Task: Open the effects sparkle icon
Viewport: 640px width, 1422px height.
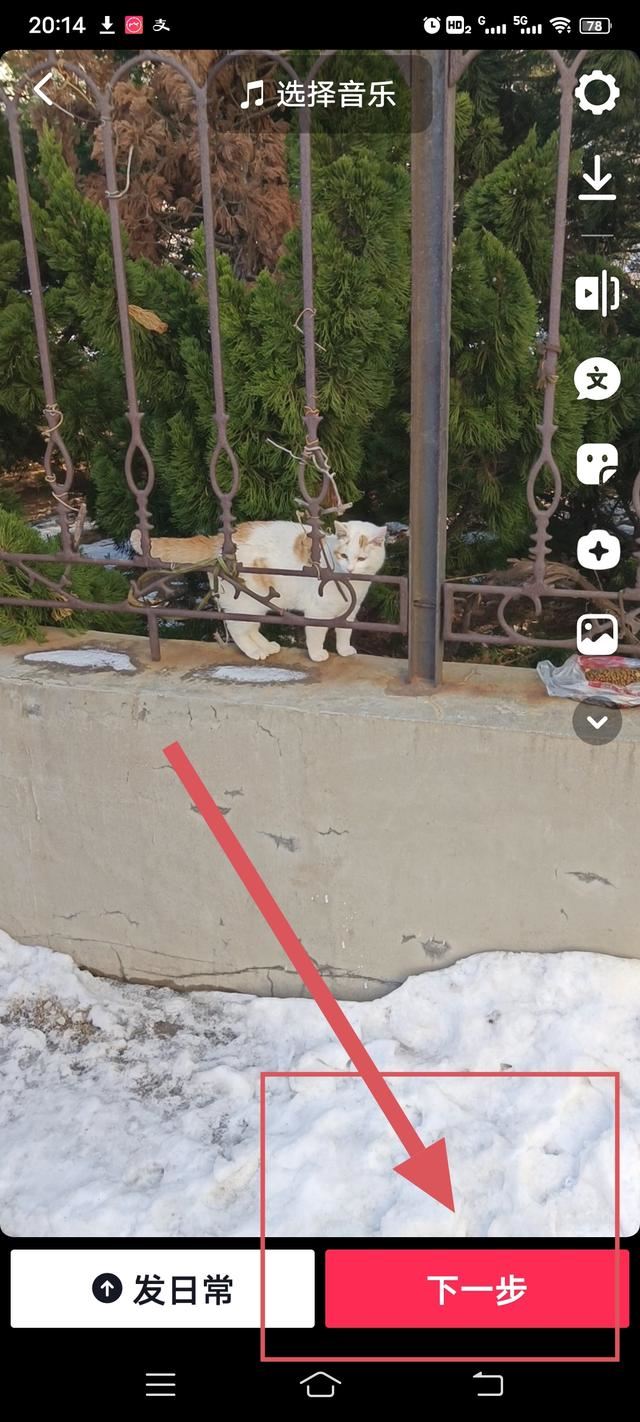Action: (x=597, y=550)
